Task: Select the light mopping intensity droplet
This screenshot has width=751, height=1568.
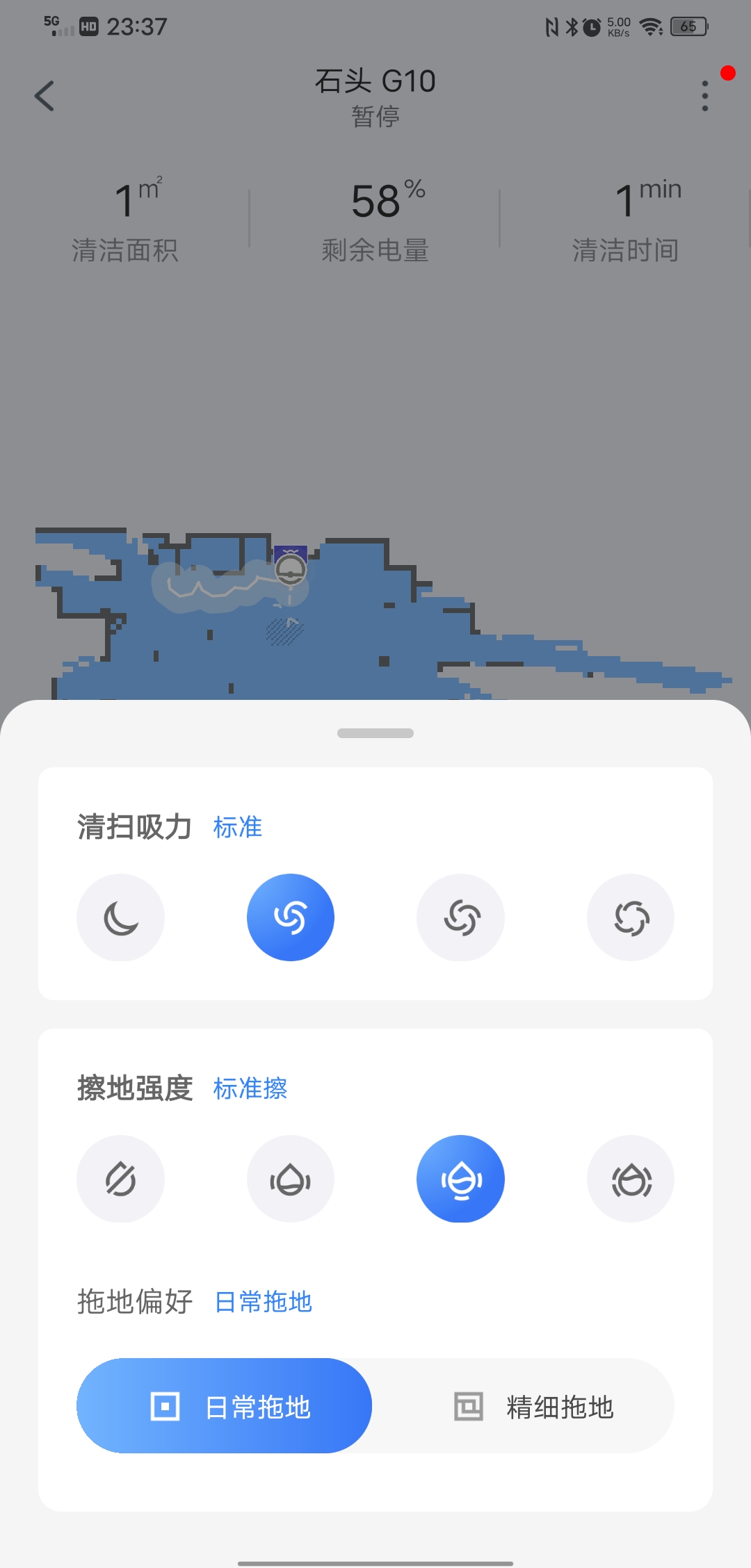Action: point(291,1179)
